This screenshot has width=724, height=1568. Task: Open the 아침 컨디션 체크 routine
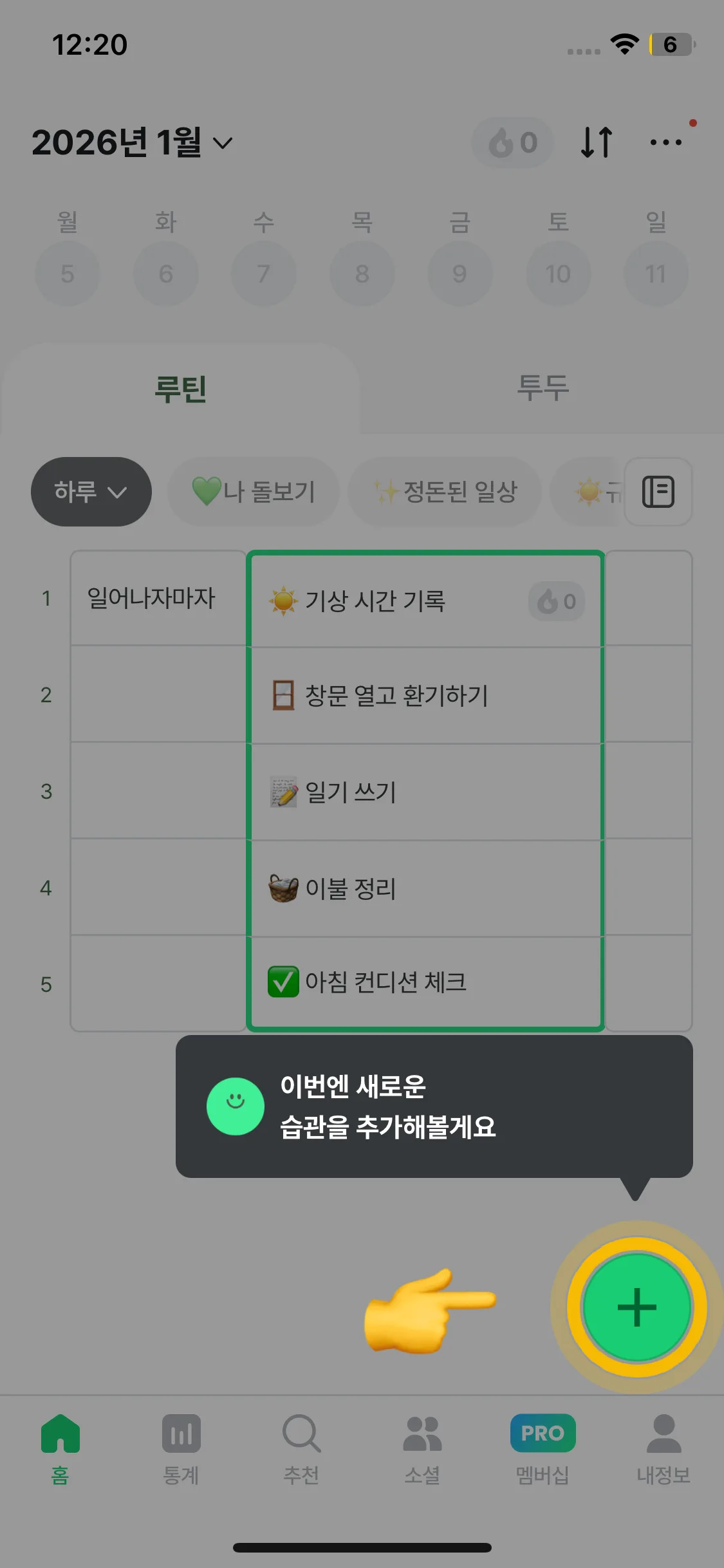(x=425, y=982)
